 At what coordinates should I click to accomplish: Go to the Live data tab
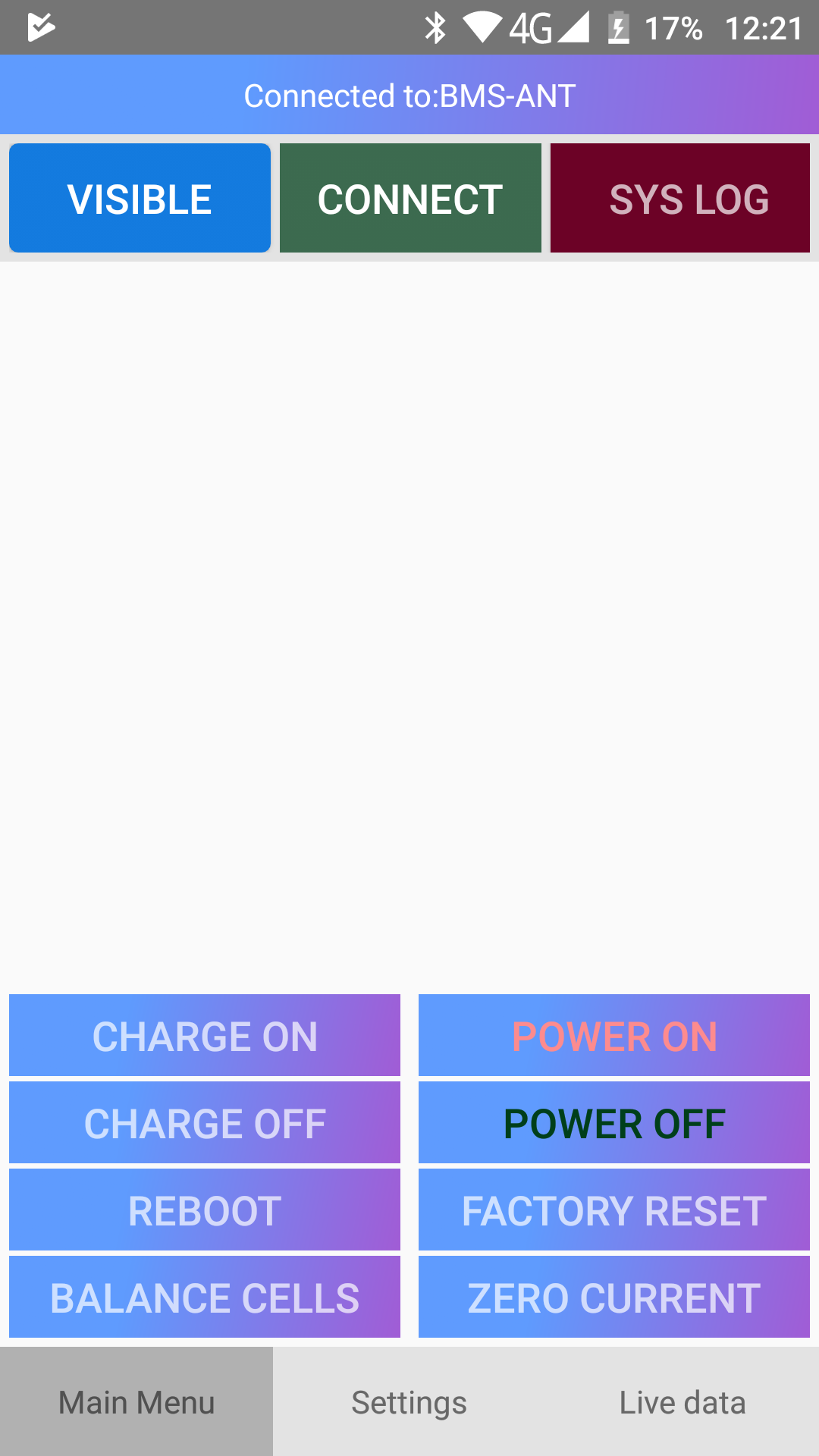[682, 1402]
